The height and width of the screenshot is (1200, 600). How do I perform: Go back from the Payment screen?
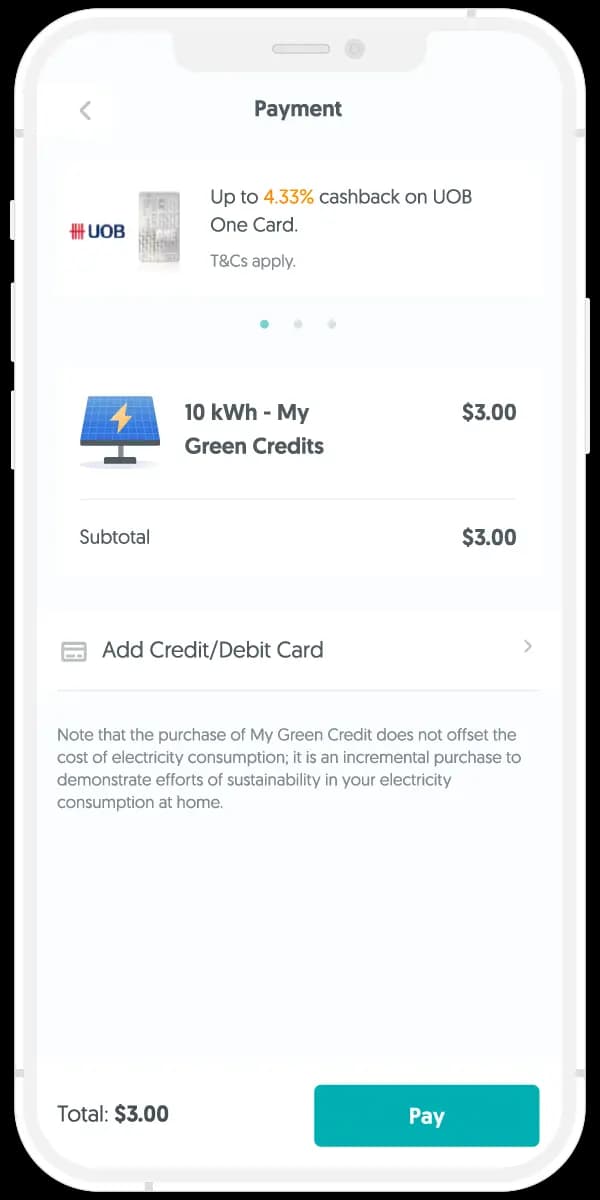coord(85,110)
